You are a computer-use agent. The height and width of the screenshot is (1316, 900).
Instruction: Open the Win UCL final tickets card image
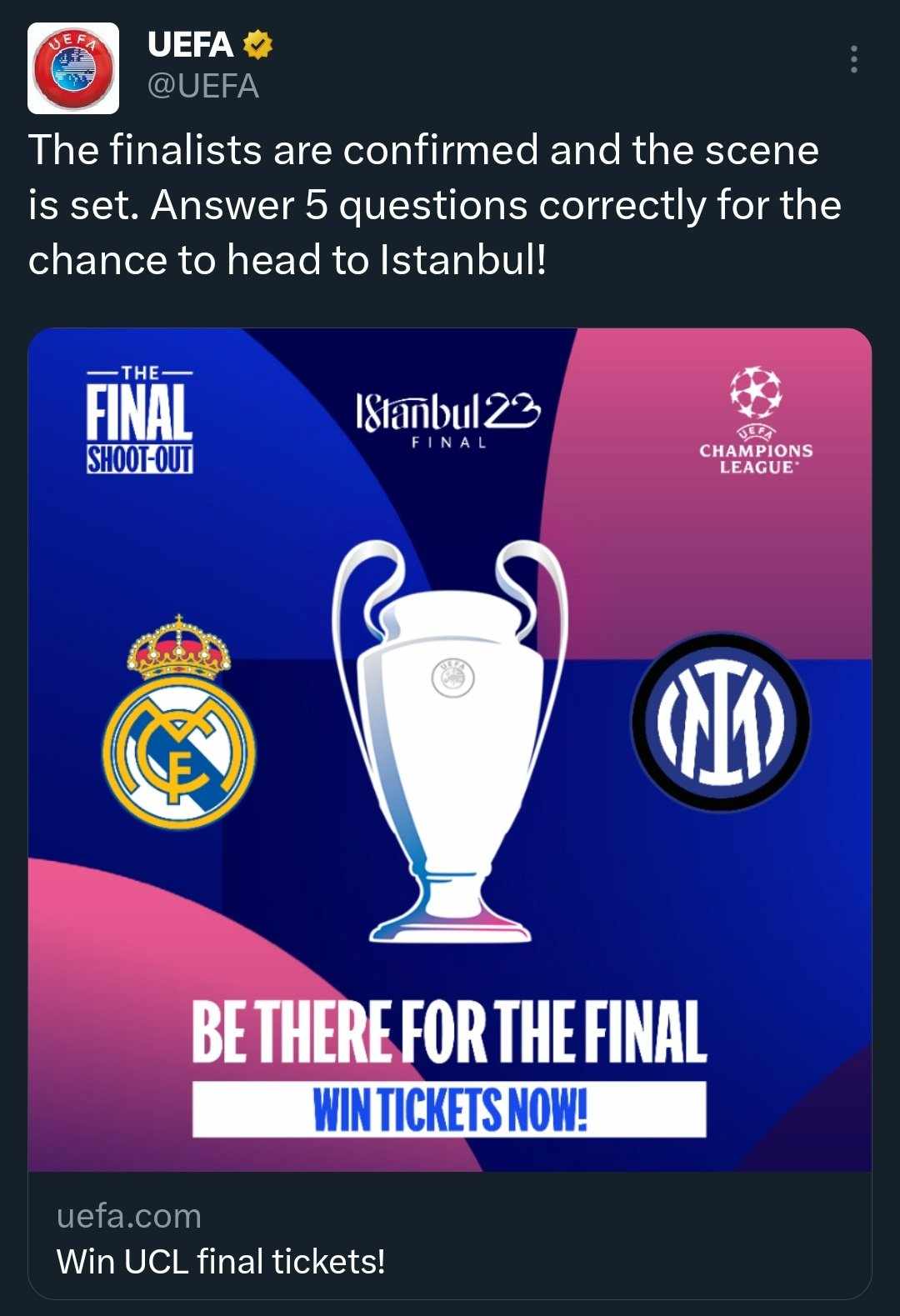450,748
